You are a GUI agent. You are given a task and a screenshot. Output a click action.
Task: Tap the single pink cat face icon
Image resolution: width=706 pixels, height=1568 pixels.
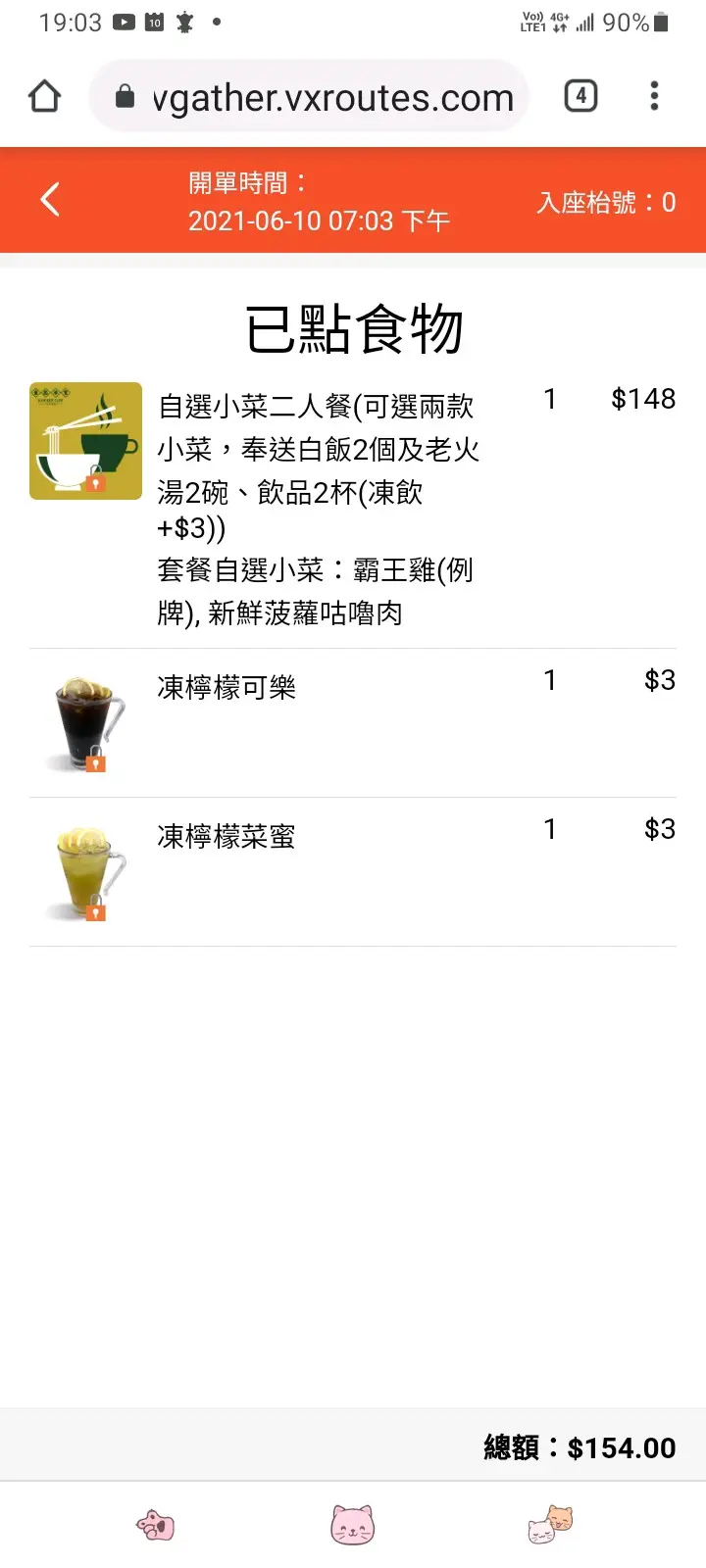click(x=352, y=1525)
